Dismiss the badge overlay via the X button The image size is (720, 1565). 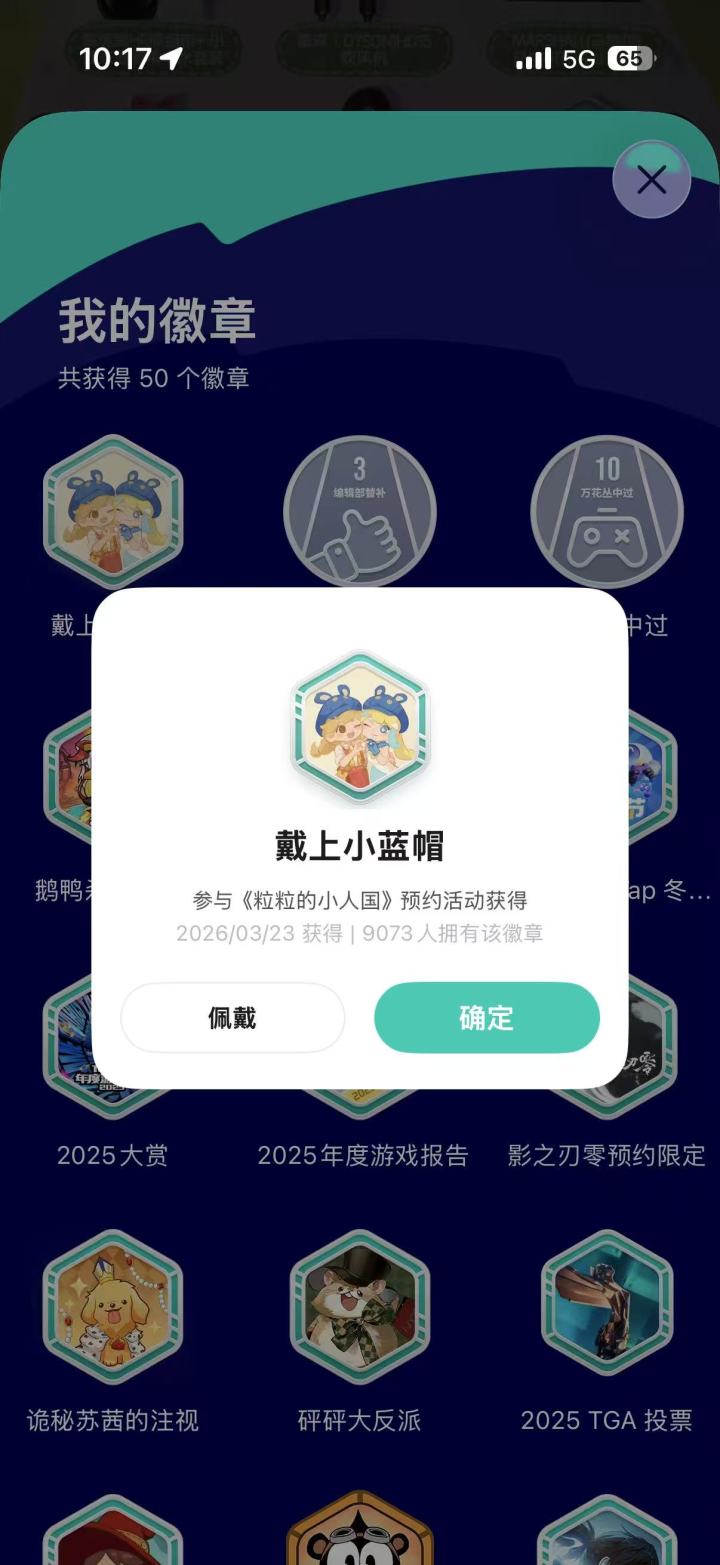coord(652,180)
